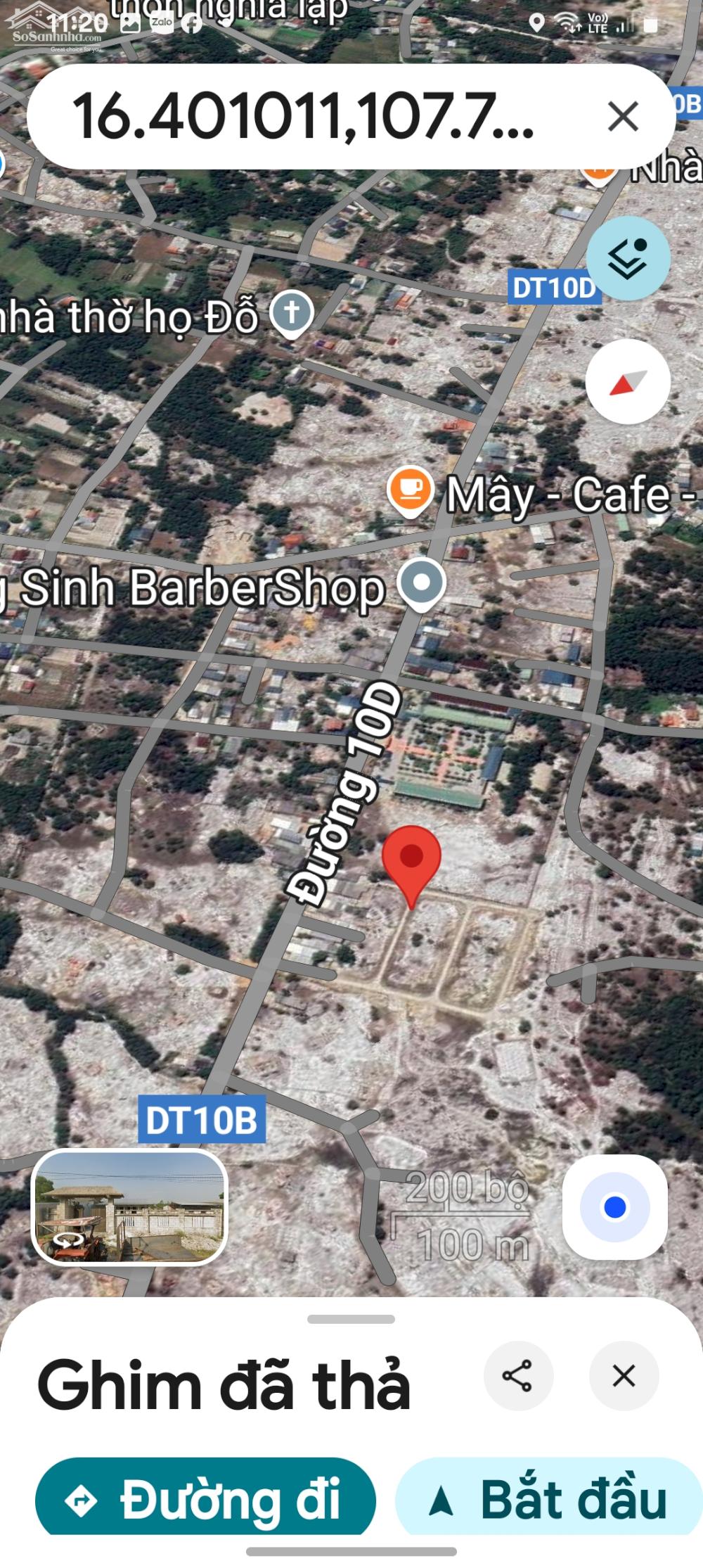The width and height of the screenshot is (703, 1568).
Task: Share the dropped pin
Action: [517, 1376]
